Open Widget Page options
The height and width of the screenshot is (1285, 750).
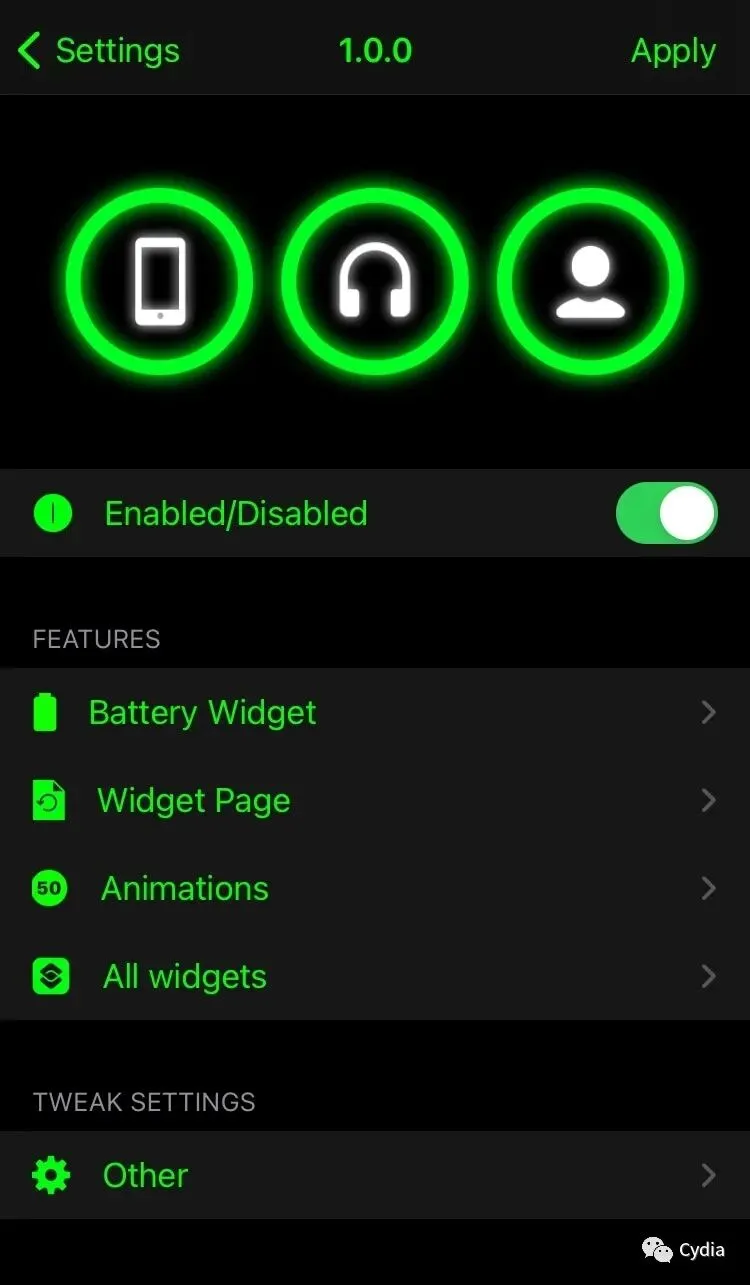pyautogui.click(x=374, y=800)
